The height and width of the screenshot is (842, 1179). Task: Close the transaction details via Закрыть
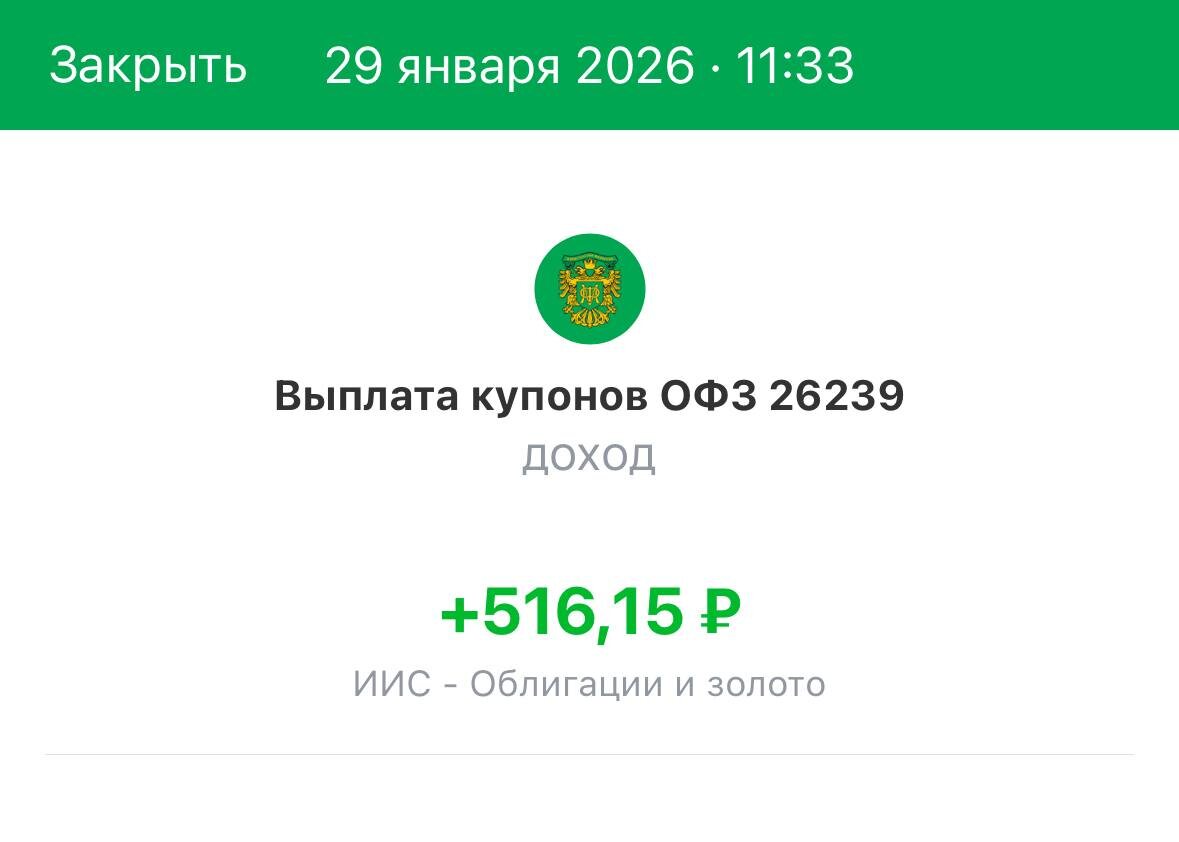[148, 66]
